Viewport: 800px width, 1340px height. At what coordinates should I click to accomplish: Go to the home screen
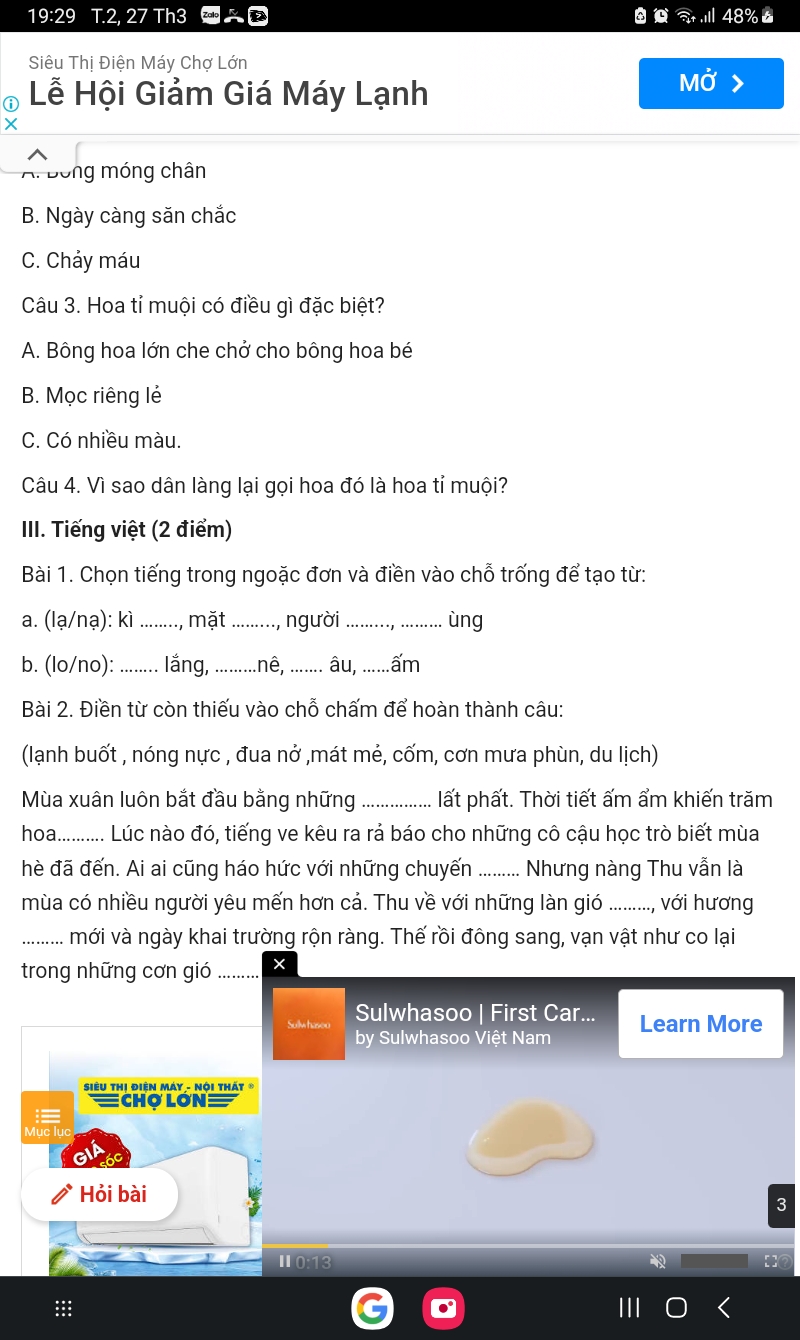click(x=677, y=1308)
